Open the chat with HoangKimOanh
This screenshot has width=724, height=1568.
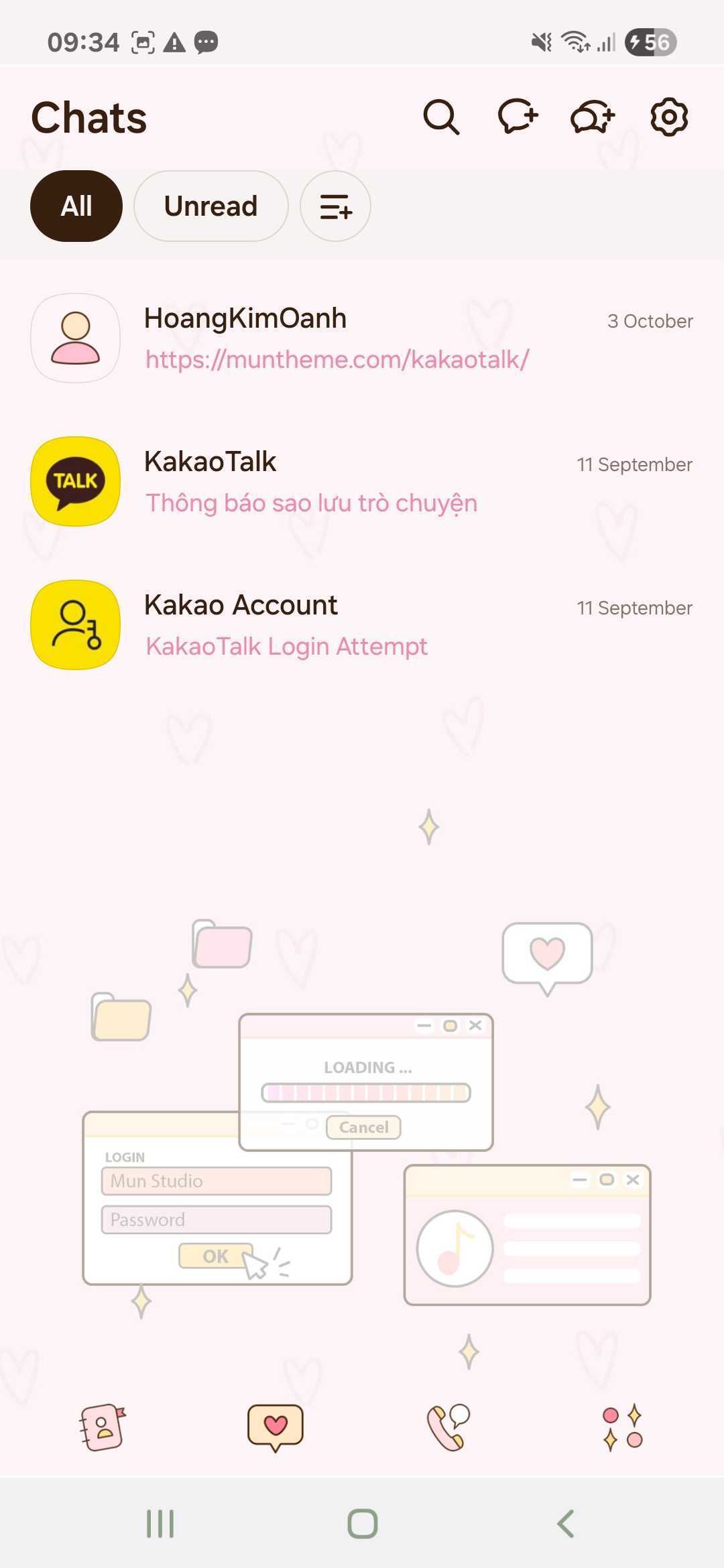tap(362, 338)
